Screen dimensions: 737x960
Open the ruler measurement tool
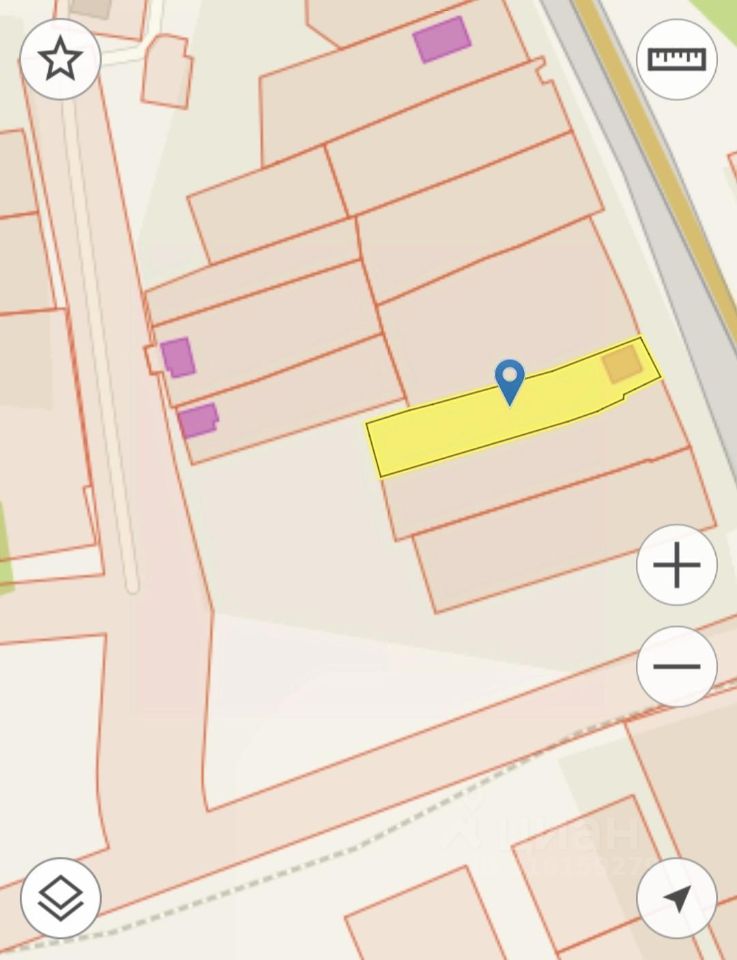(x=677, y=59)
